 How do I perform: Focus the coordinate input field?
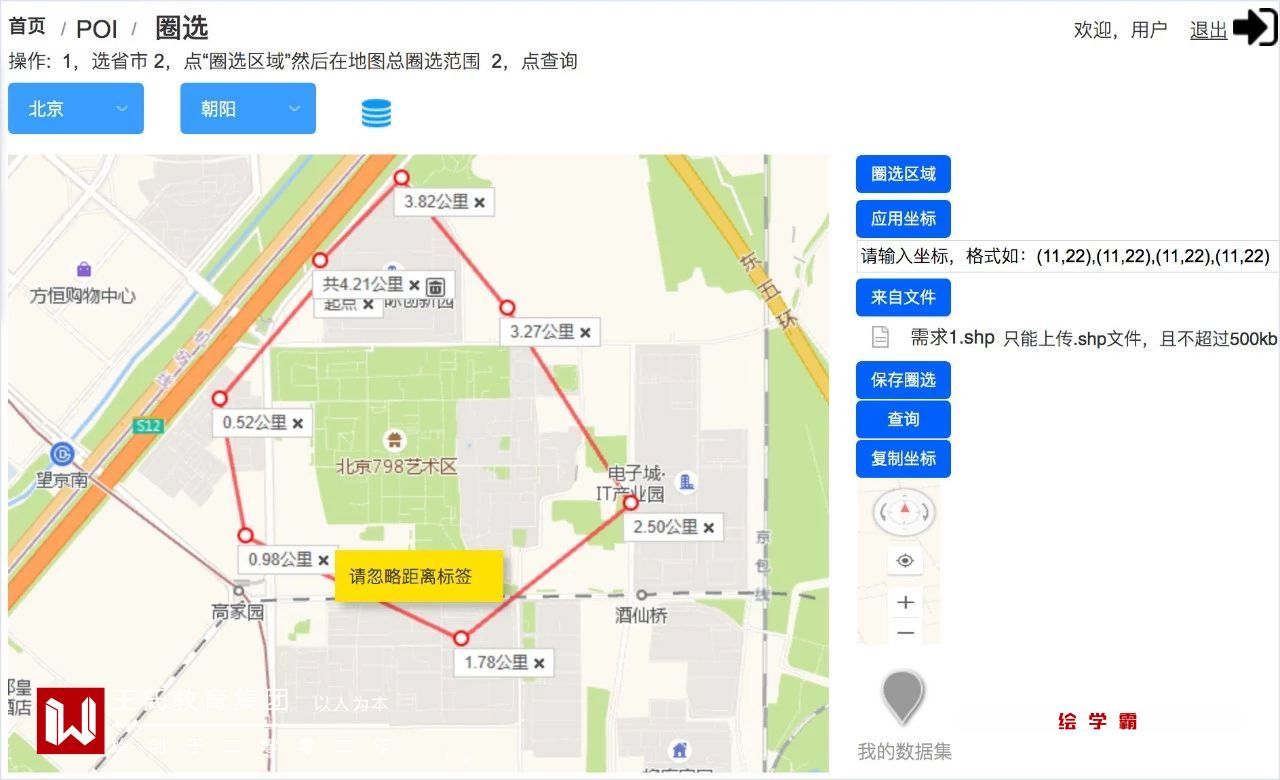1066,256
